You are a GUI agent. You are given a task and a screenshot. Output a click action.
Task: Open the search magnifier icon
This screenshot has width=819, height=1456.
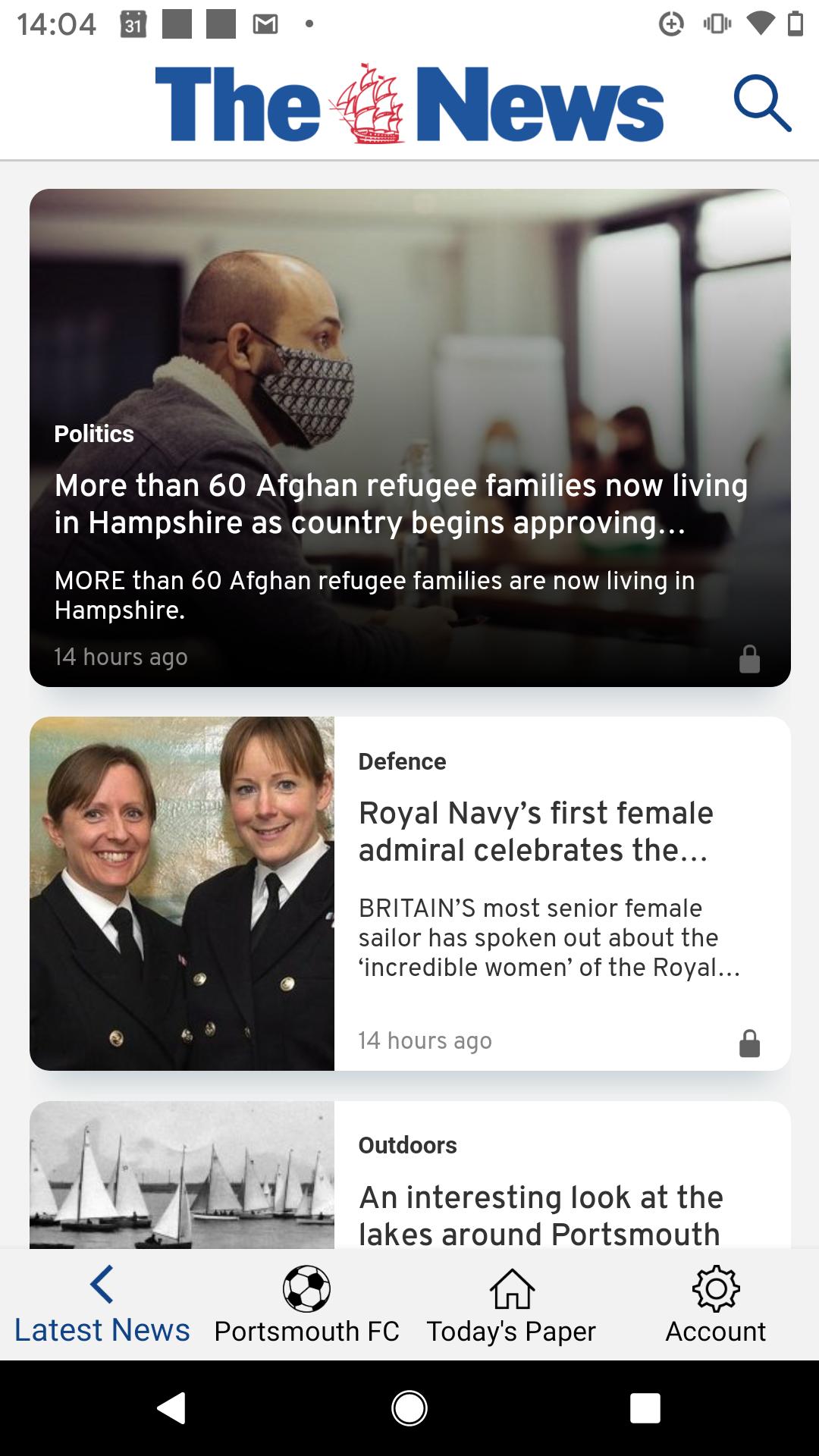point(762,103)
